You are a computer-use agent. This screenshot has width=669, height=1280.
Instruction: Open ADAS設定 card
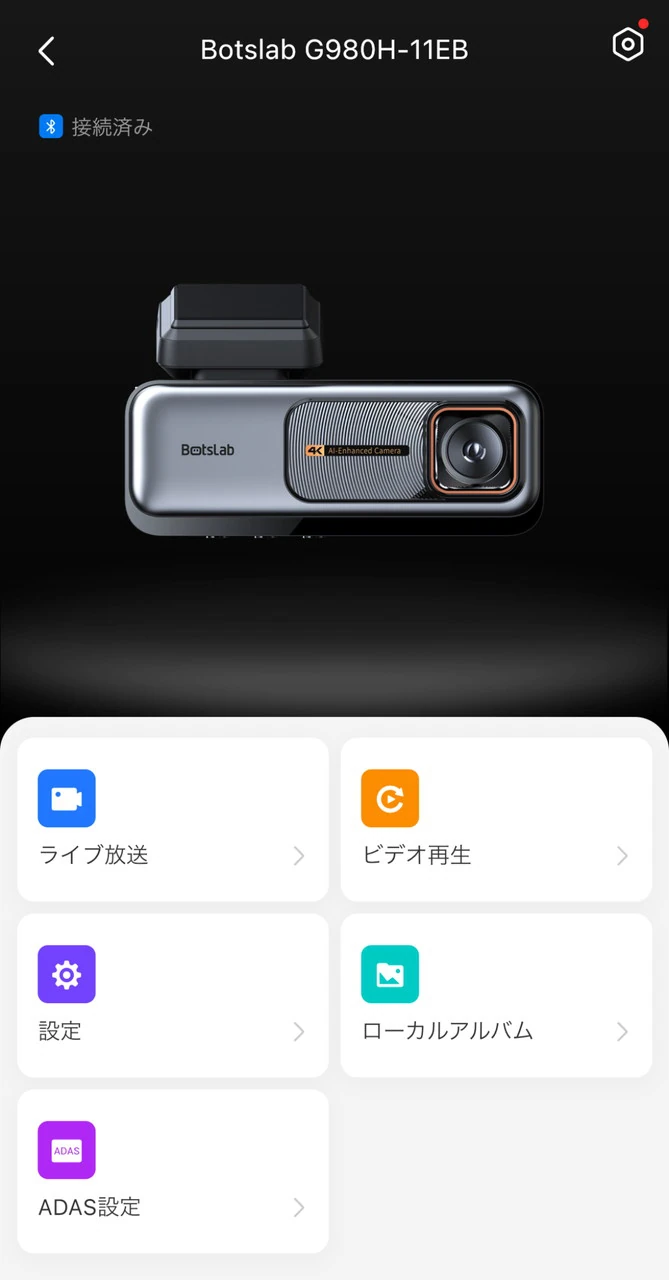173,1171
